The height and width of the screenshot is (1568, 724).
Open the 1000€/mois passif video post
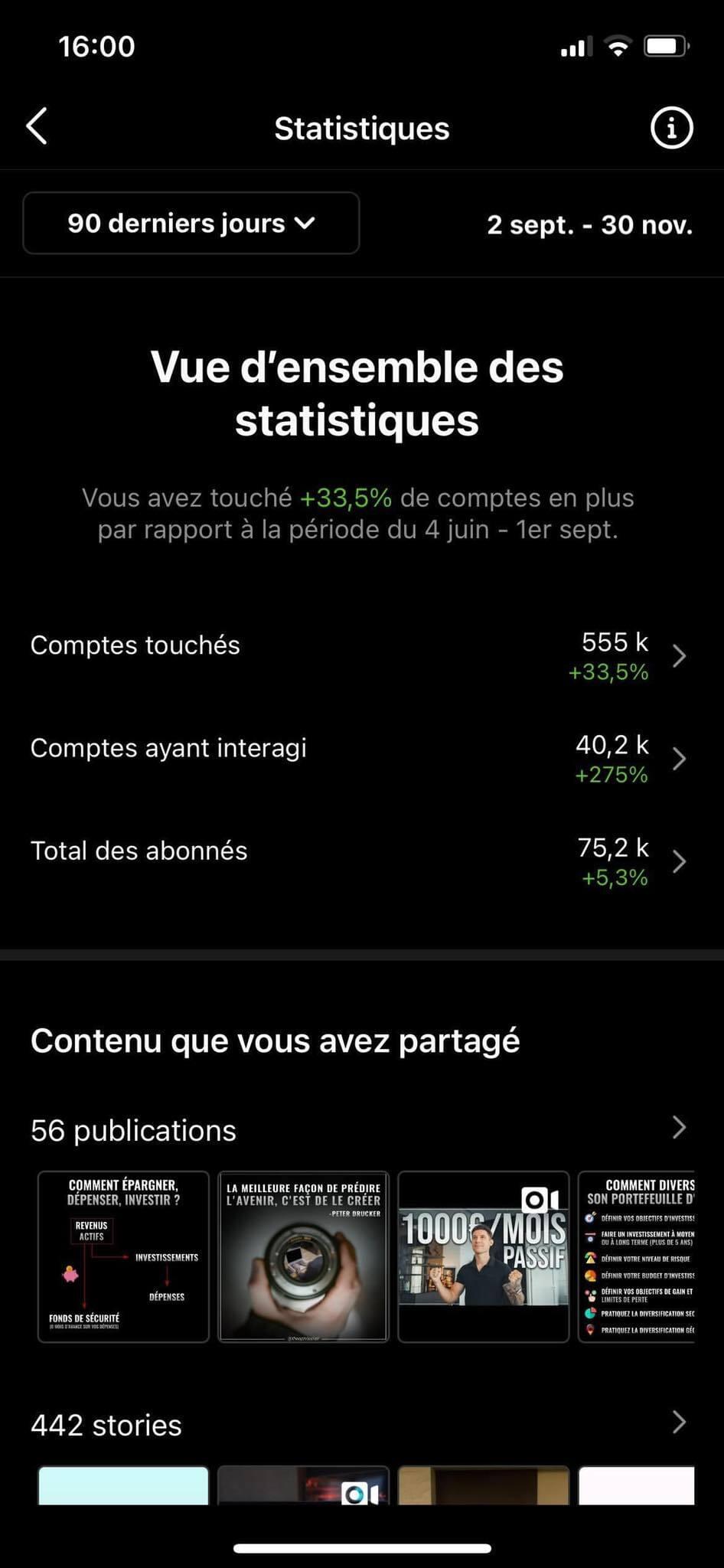tap(484, 1256)
